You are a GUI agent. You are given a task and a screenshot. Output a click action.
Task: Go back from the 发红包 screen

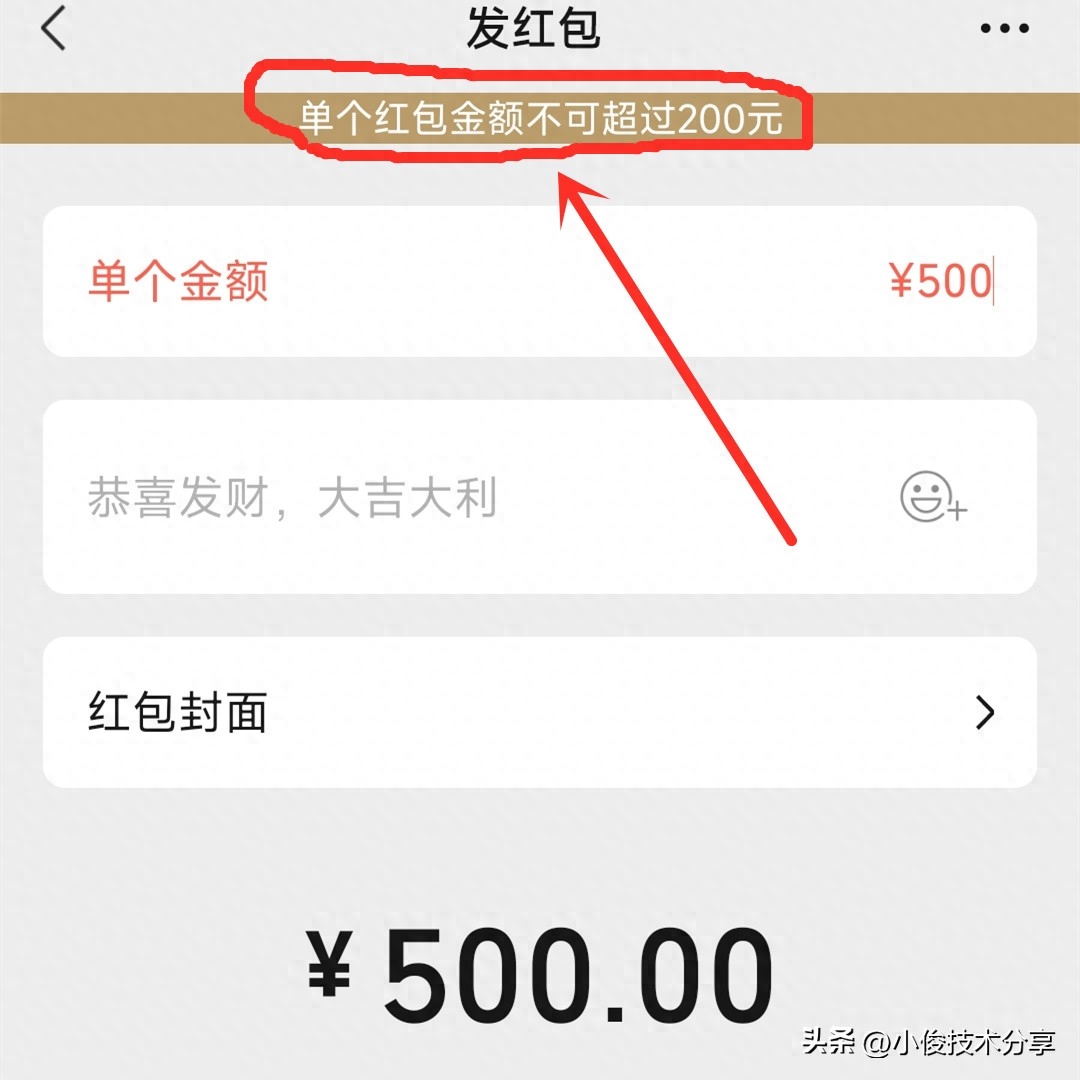coord(54,30)
